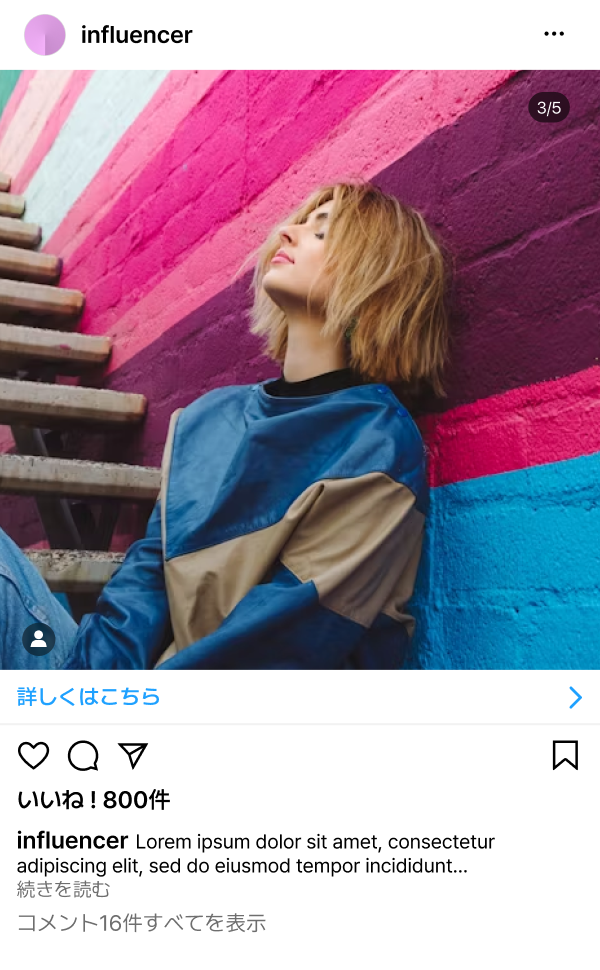View the list of 800 likes
This screenshot has height=970, width=600.
[x=94, y=800]
